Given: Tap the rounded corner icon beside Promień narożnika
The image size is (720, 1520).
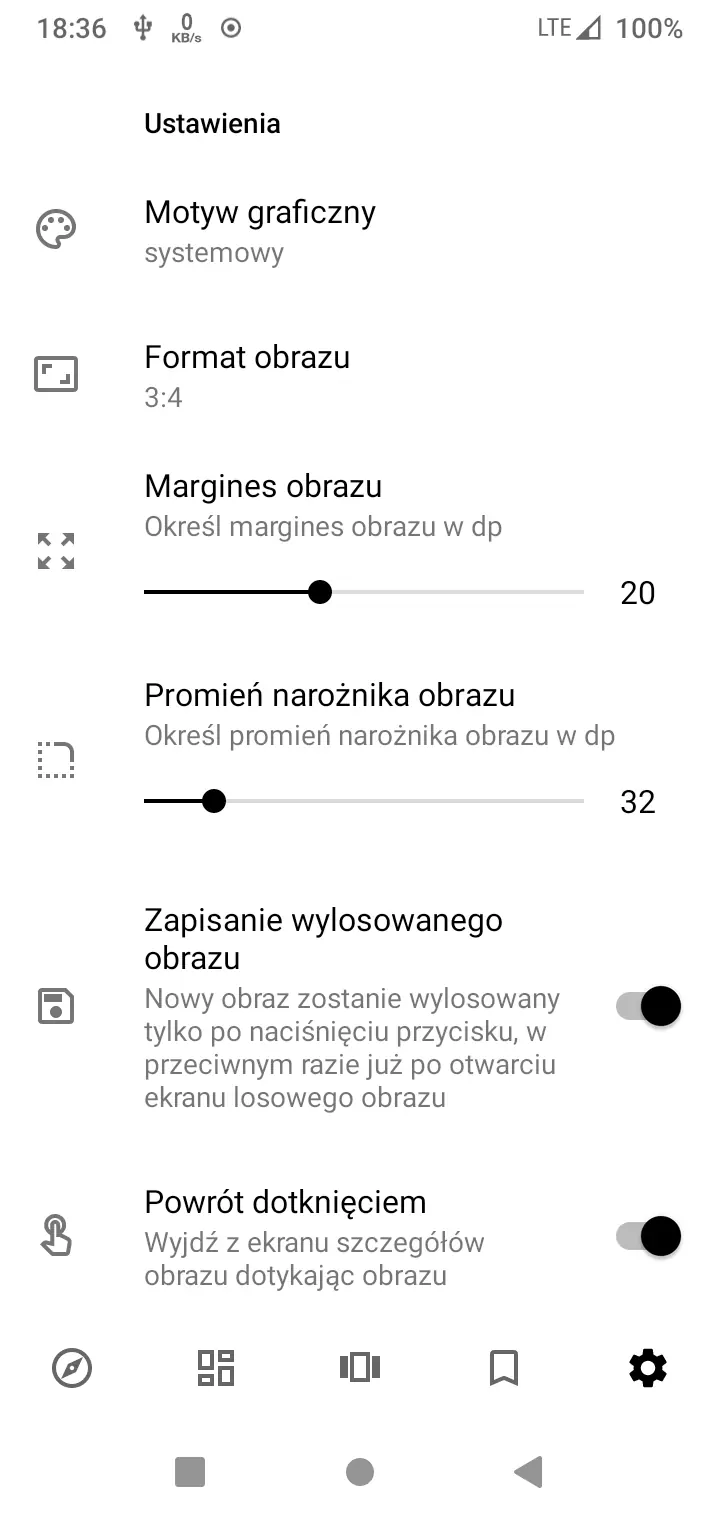Looking at the screenshot, I should click(x=55, y=759).
